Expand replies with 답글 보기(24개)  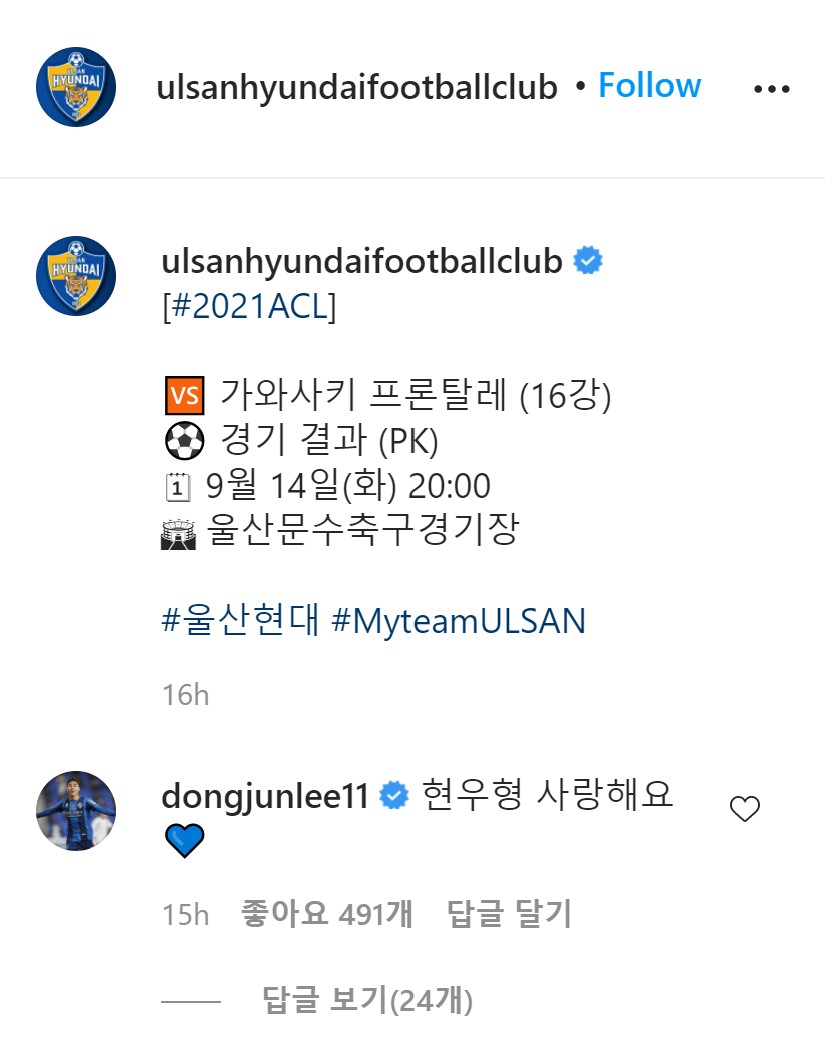367,999
